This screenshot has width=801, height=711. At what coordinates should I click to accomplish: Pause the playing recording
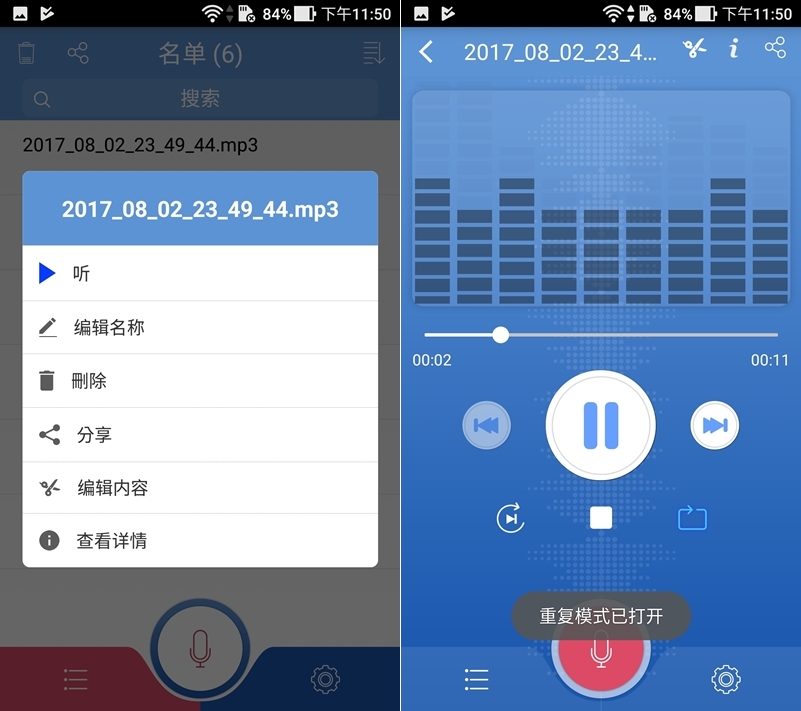[600, 426]
